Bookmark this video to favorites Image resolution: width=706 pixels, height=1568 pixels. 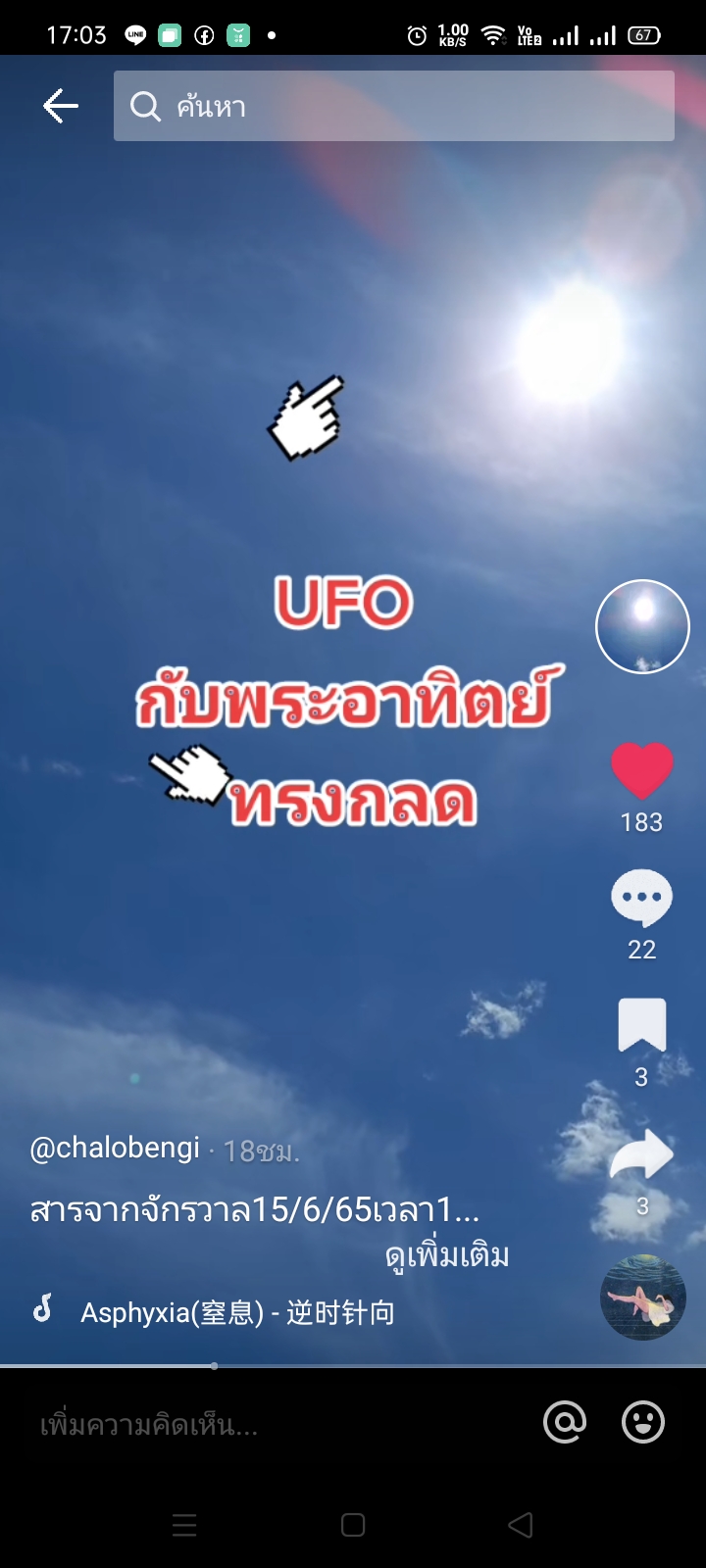(x=641, y=1025)
